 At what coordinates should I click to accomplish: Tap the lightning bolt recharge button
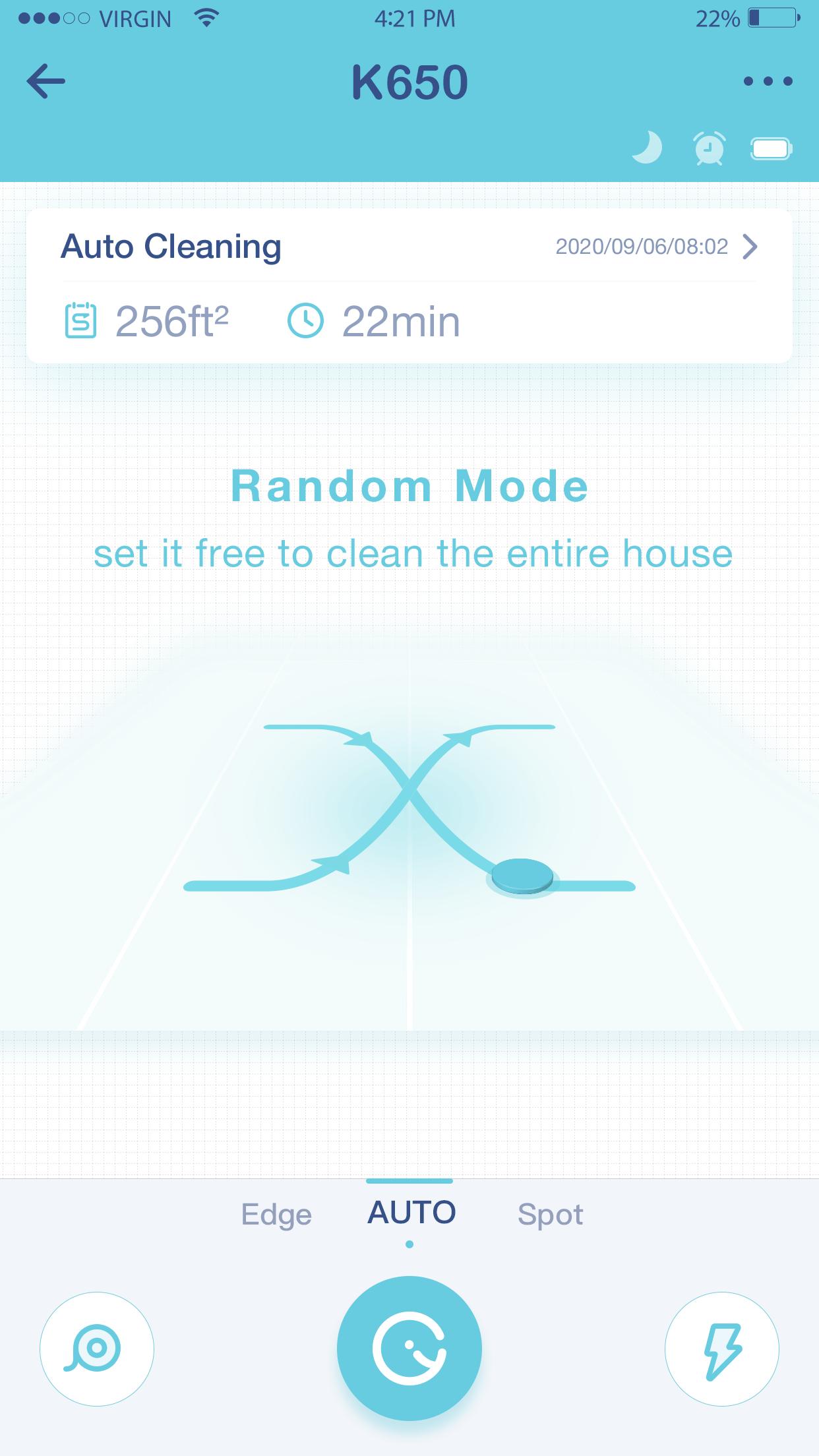click(x=722, y=1349)
